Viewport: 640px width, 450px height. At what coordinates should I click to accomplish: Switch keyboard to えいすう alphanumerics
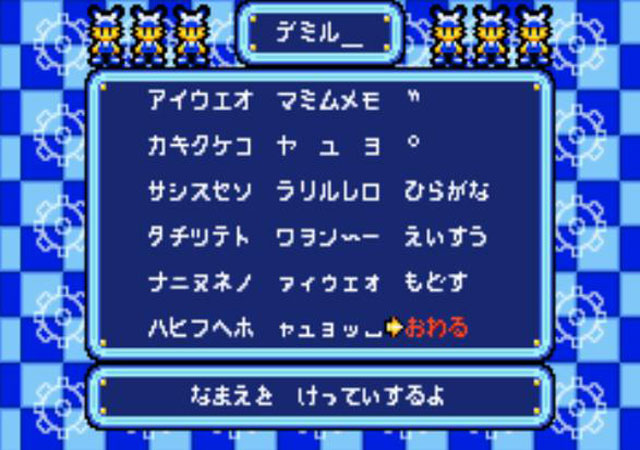click(446, 237)
